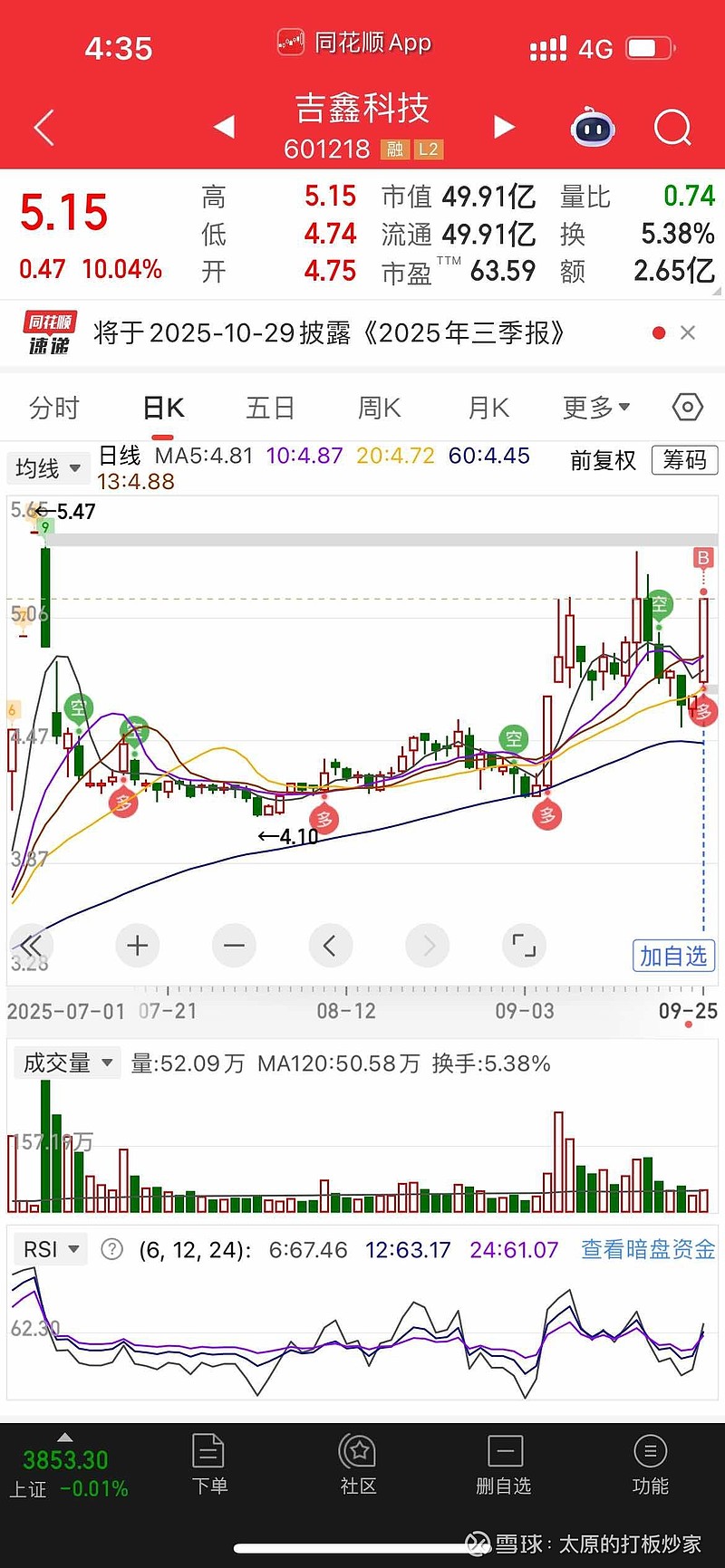Switch to the 周K weekly chart tab
The height and width of the screenshot is (1568, 725).
(378, 408)
